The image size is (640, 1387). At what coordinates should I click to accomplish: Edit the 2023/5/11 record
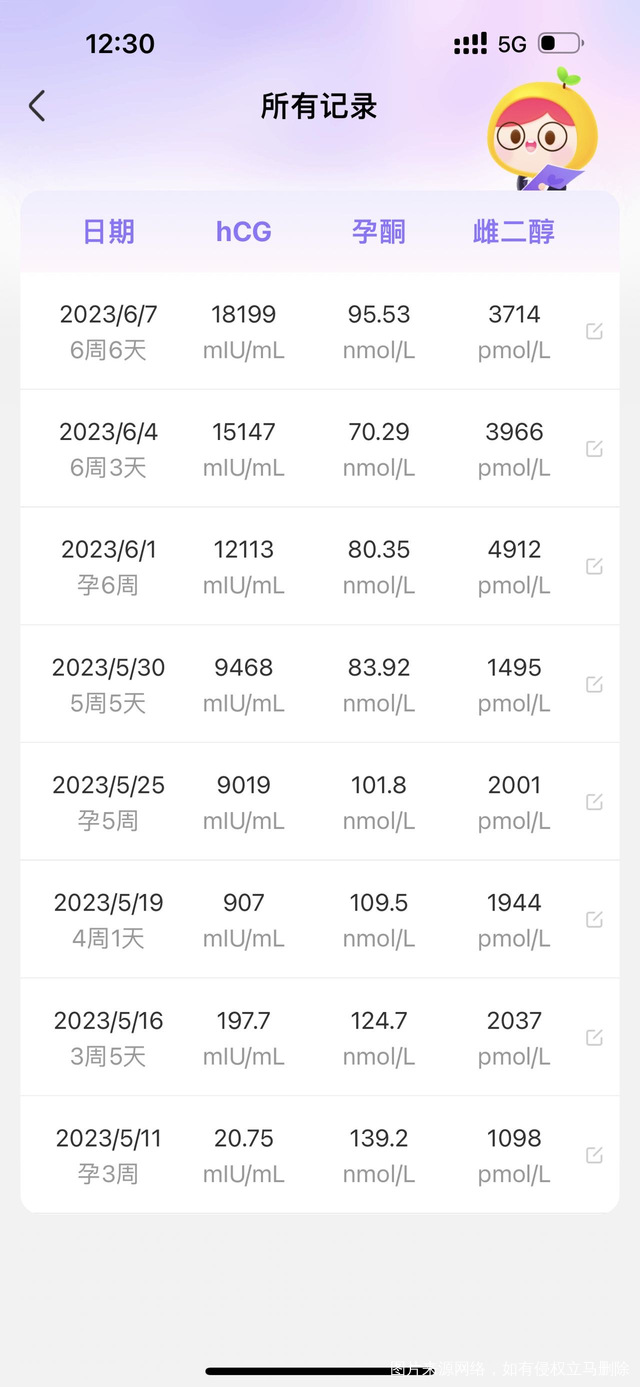(594, 1155)
